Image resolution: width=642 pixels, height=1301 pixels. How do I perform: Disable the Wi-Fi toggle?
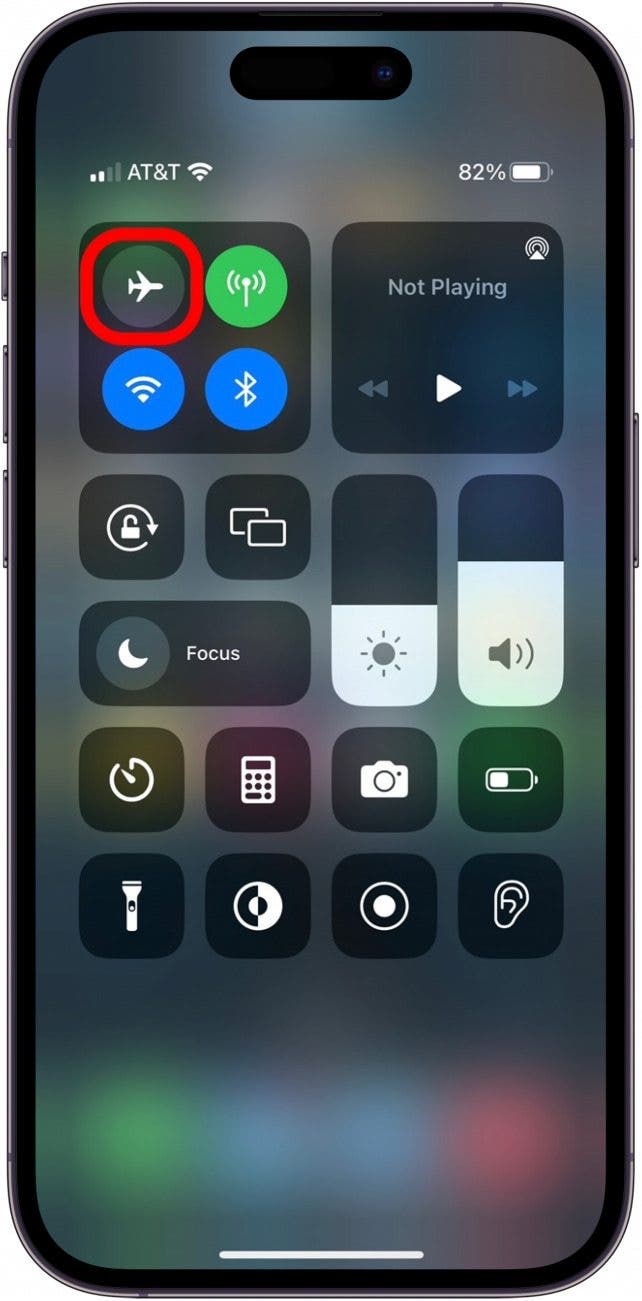(x=144, y=389)
